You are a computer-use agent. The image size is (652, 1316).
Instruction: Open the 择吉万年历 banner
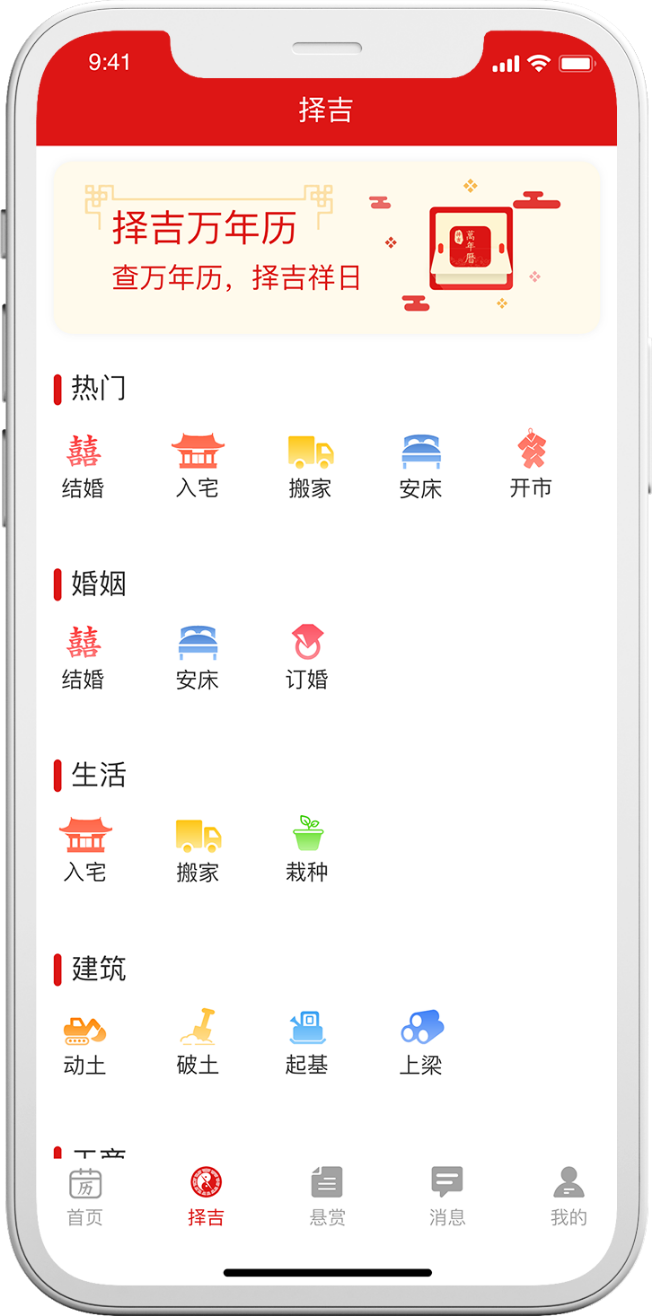[326, 246]
